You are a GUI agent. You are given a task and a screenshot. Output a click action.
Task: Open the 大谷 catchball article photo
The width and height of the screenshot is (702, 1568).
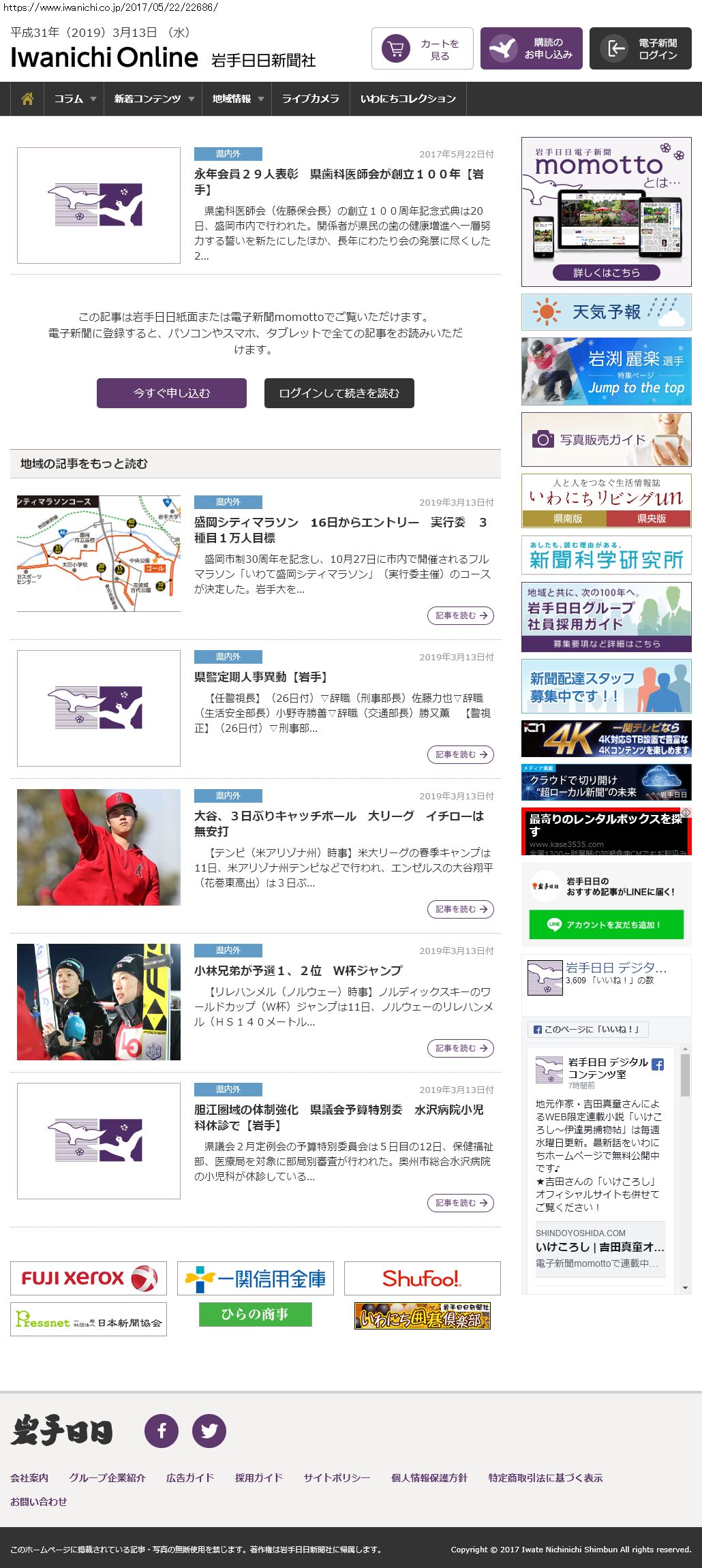[99, 847]
